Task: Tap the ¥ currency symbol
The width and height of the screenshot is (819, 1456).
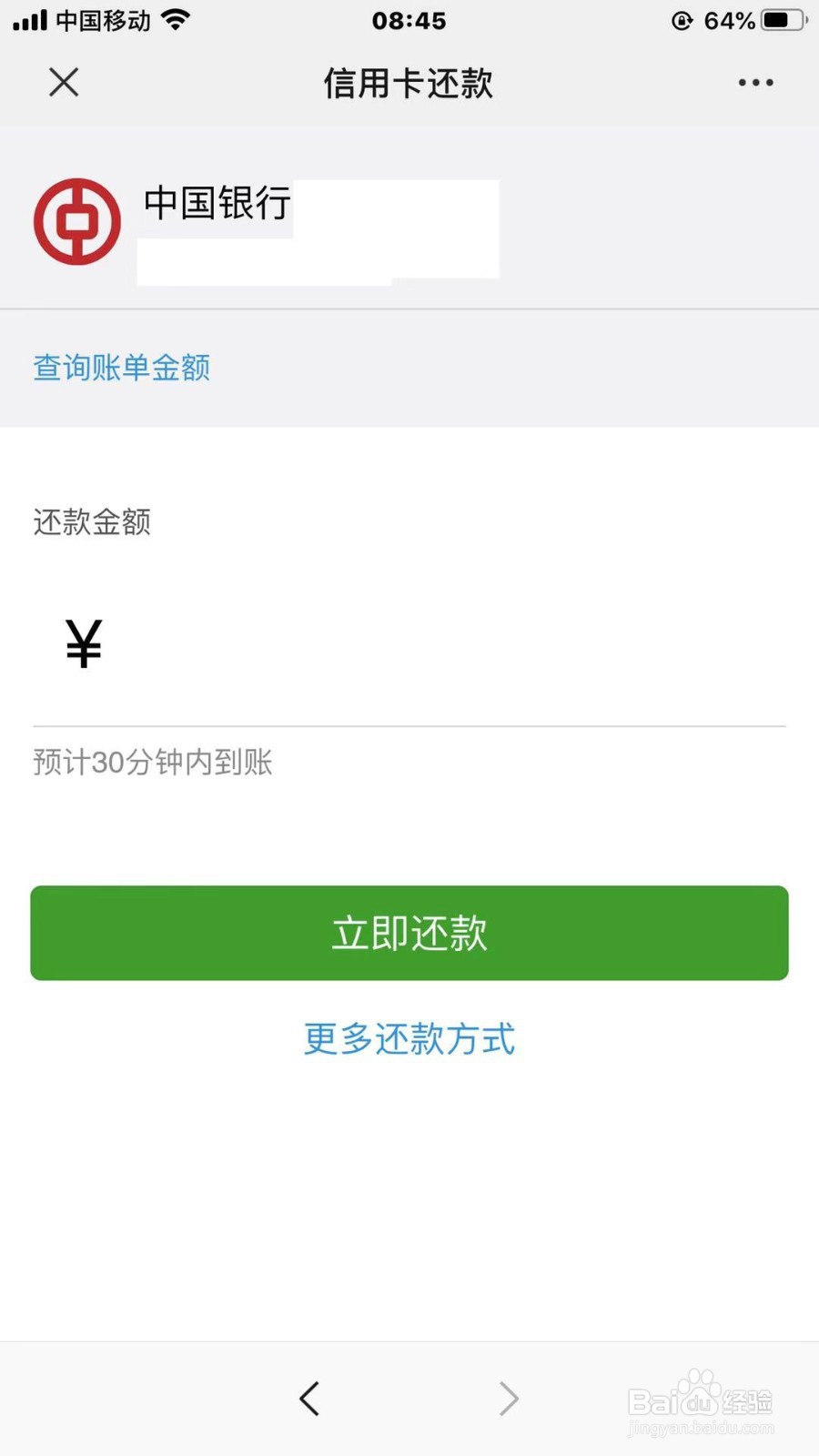Action: (x=83, y=642)
